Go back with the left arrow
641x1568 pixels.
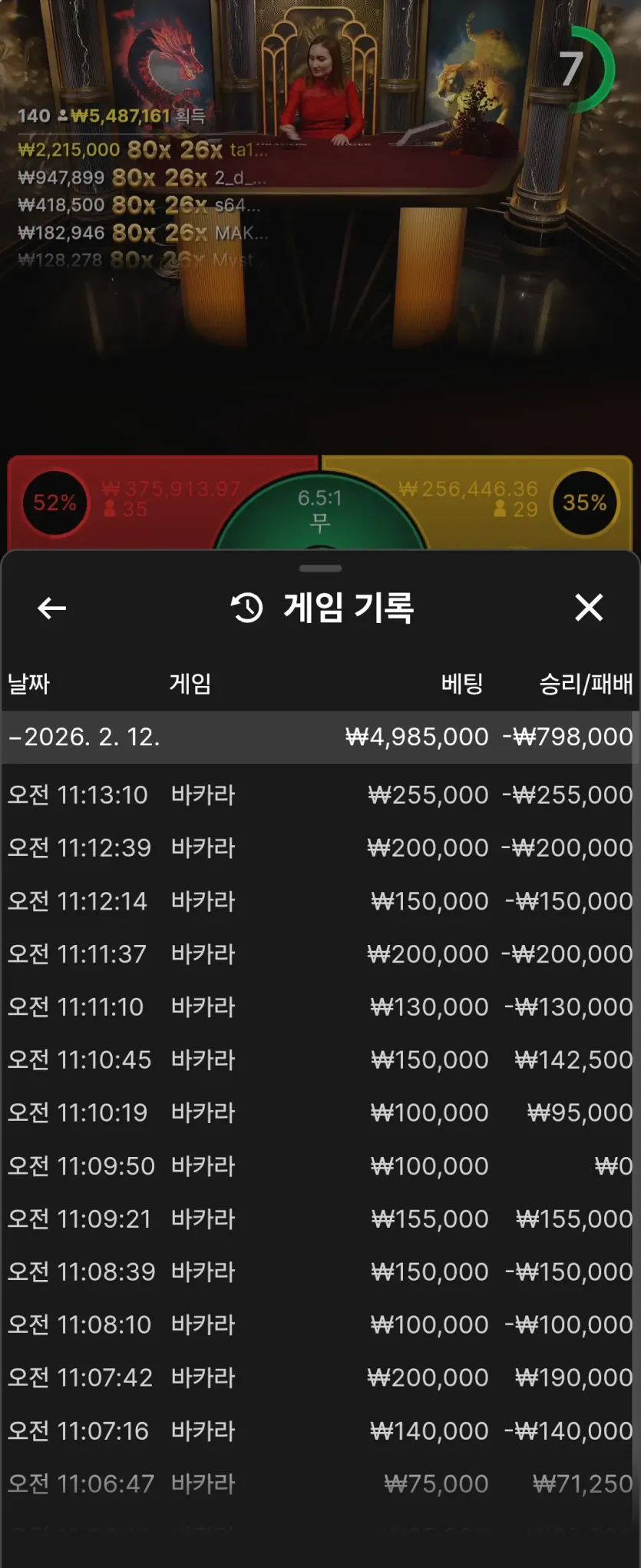click(x=51, y=608)
